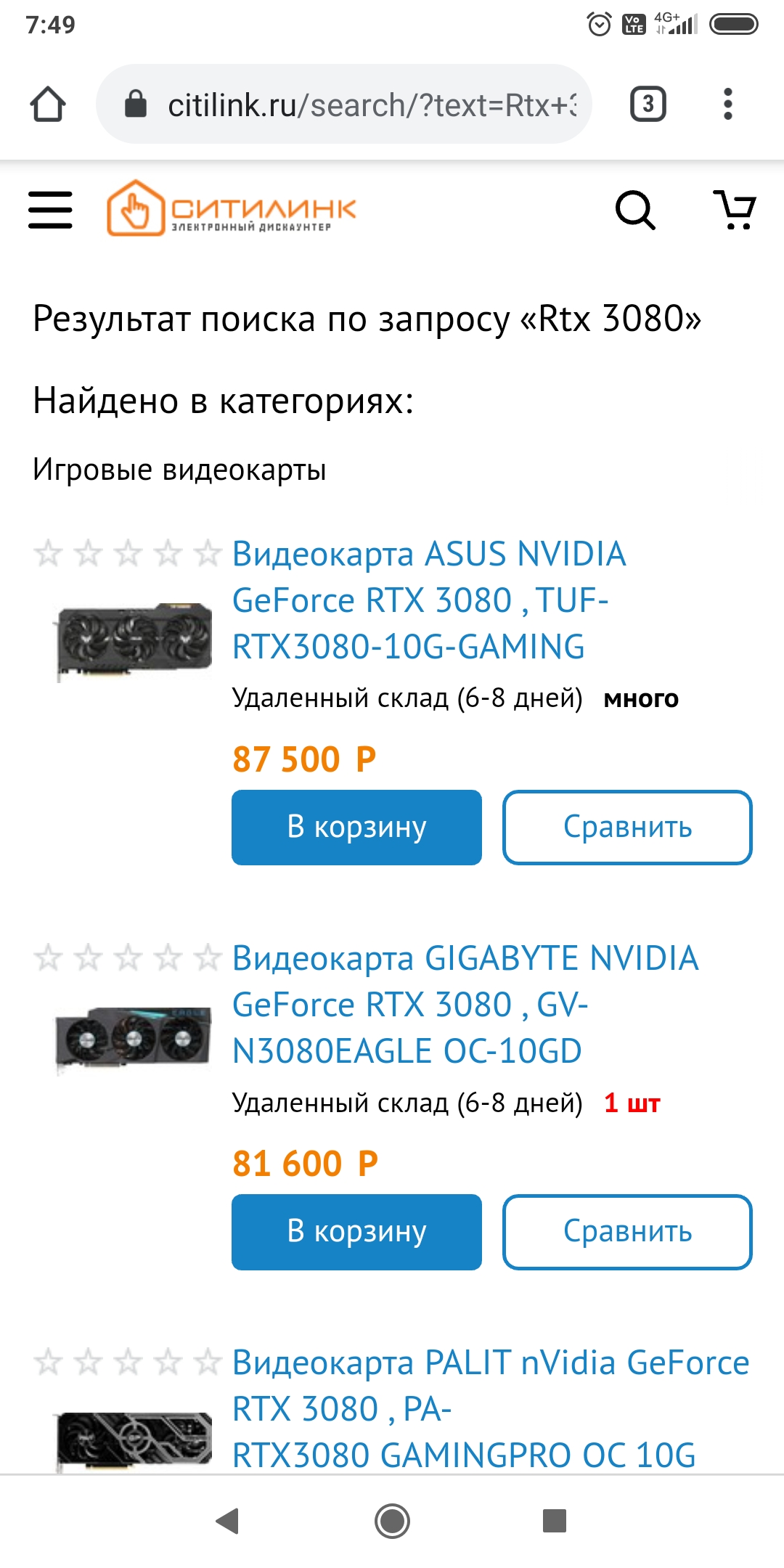Open the browser overflow menu

[x=727, y=105]
